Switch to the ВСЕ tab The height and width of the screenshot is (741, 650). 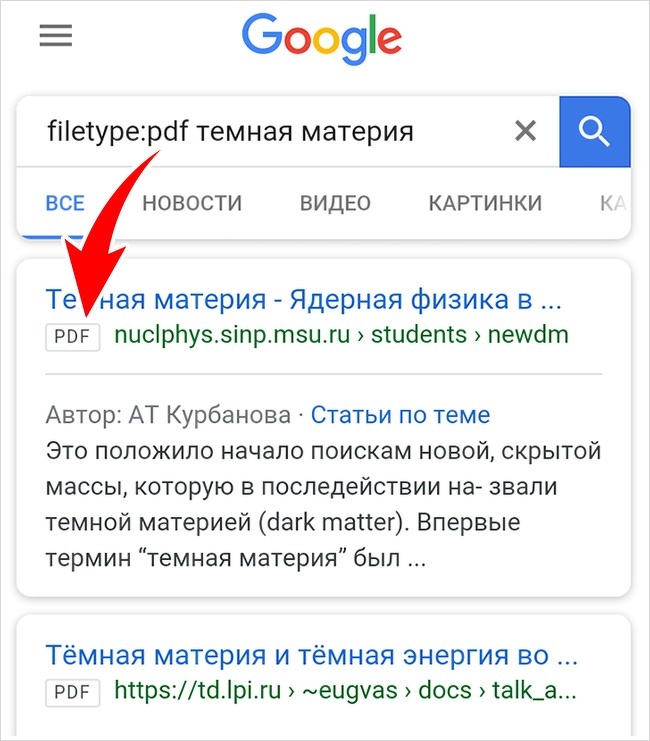tap(65, 203)
